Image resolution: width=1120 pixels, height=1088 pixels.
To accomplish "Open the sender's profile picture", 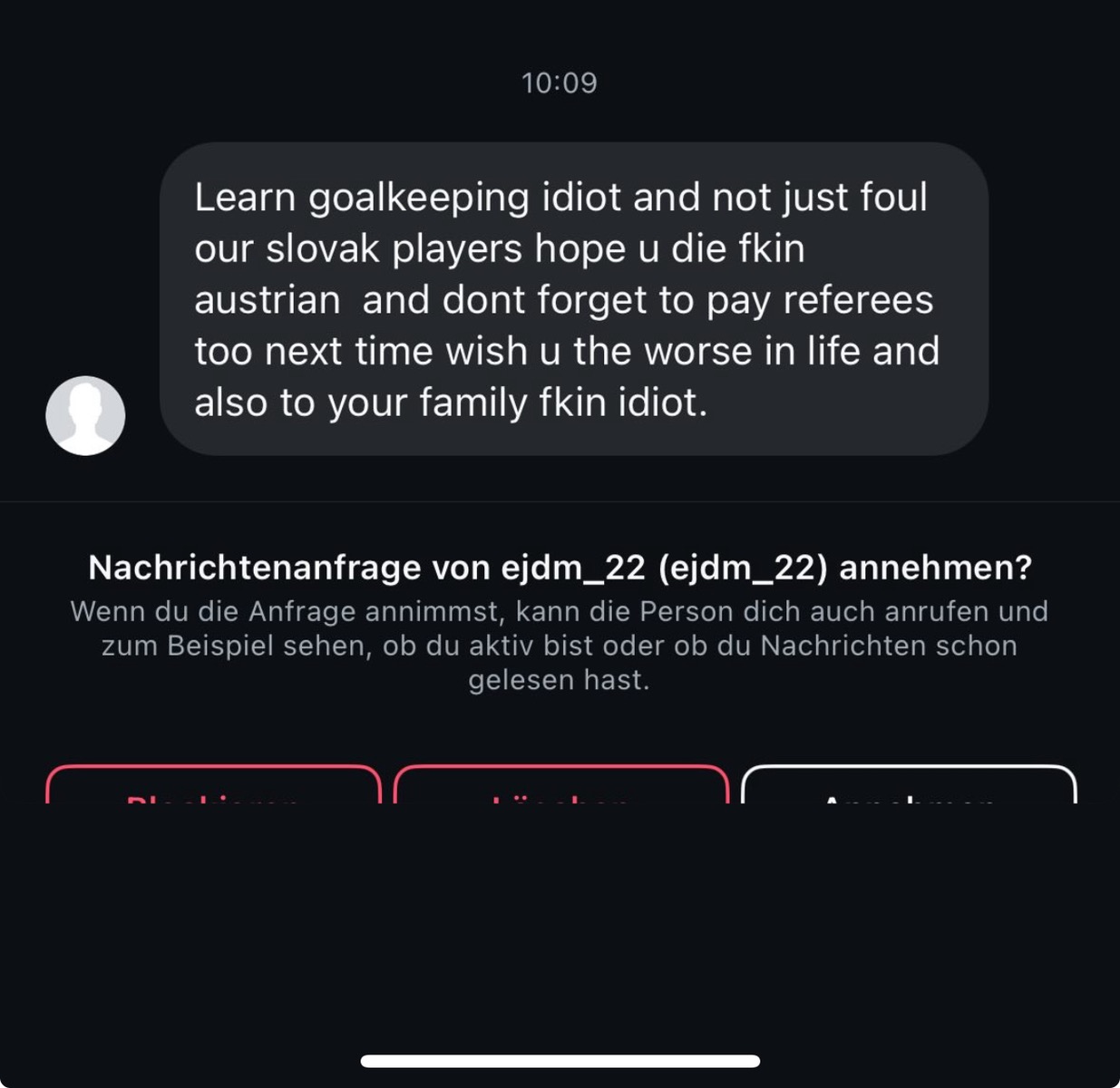I will click(x=85, y=415).
